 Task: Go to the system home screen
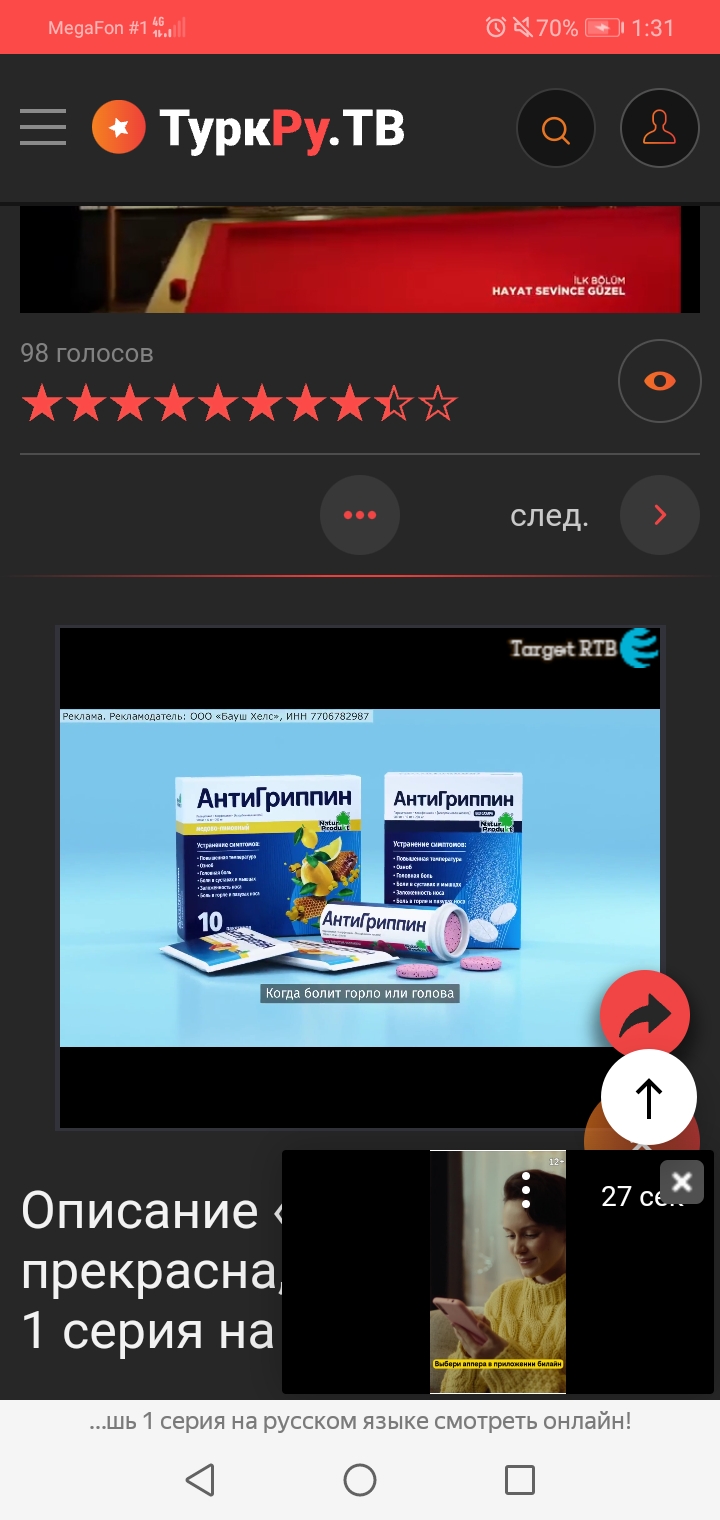coord(359,1479)
